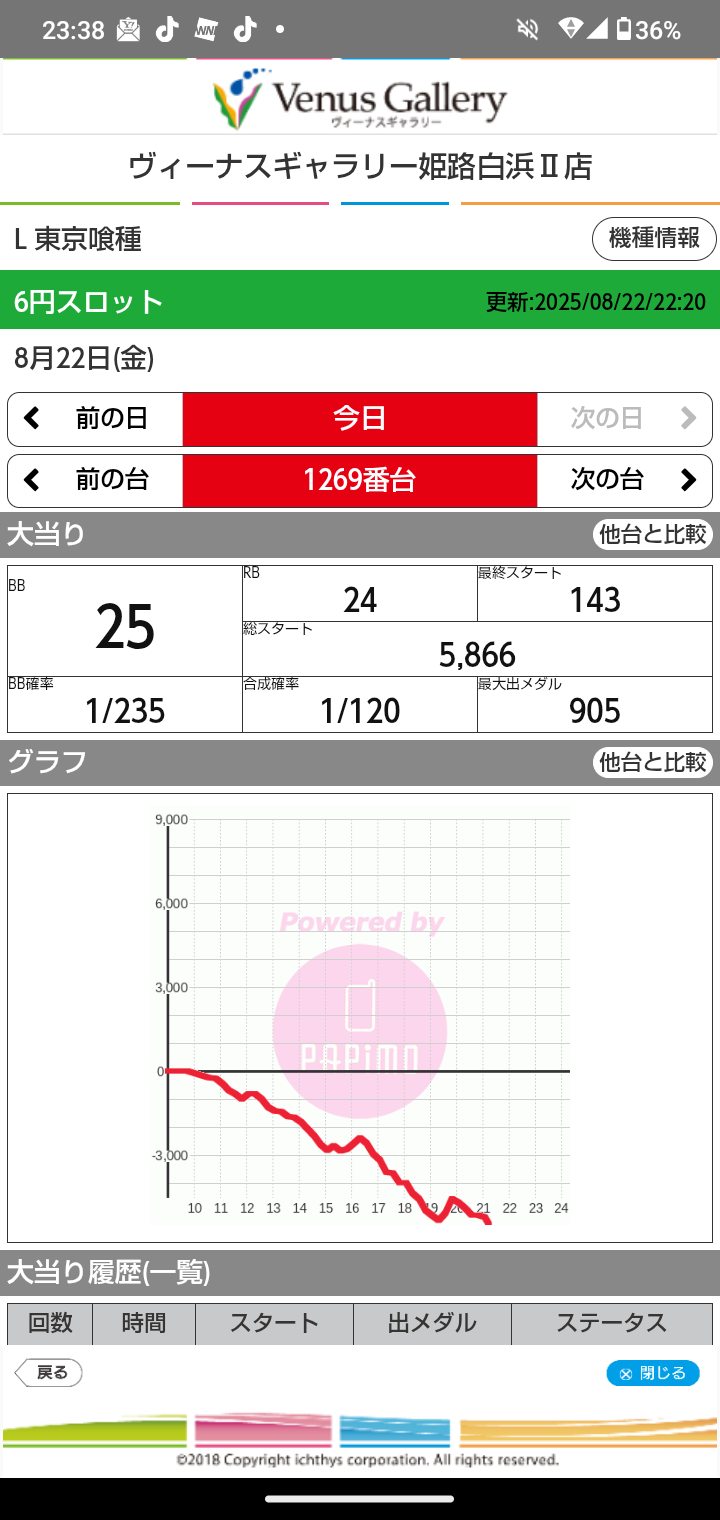Select the 今日 today button
The width and height of the screenshot is (720, 1520).
(x=360, y=419)
